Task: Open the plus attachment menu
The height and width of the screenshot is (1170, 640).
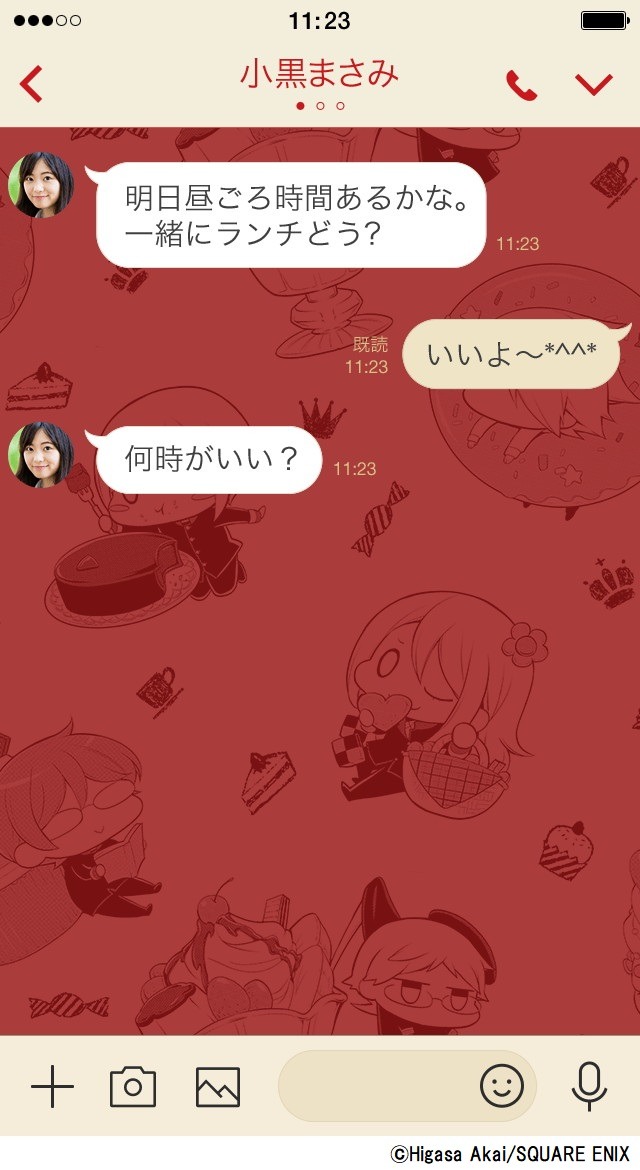Action: [x=52, y=1086]
